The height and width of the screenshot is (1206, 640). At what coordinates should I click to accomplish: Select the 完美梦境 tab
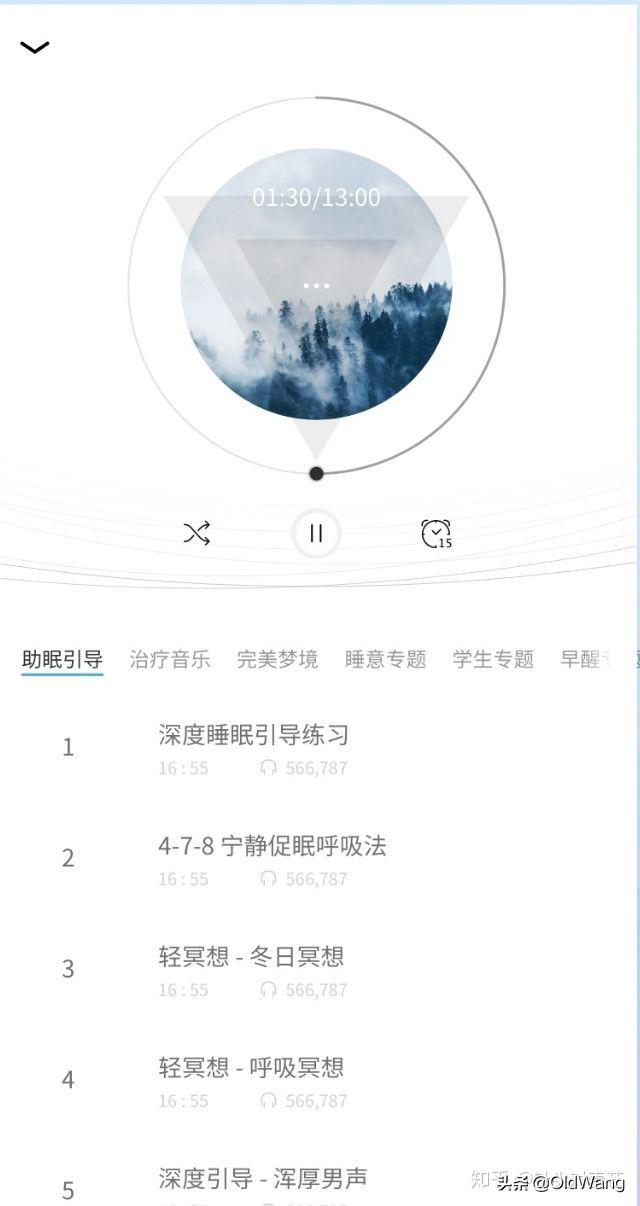point(277,659)
